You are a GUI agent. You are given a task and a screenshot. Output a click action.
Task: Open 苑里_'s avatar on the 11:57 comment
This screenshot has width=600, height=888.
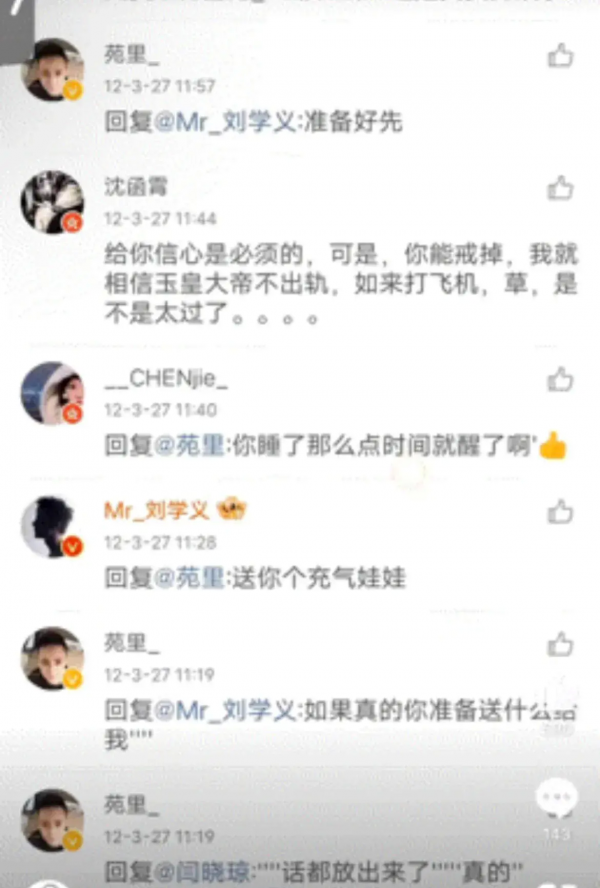click(x=52, y=70)
